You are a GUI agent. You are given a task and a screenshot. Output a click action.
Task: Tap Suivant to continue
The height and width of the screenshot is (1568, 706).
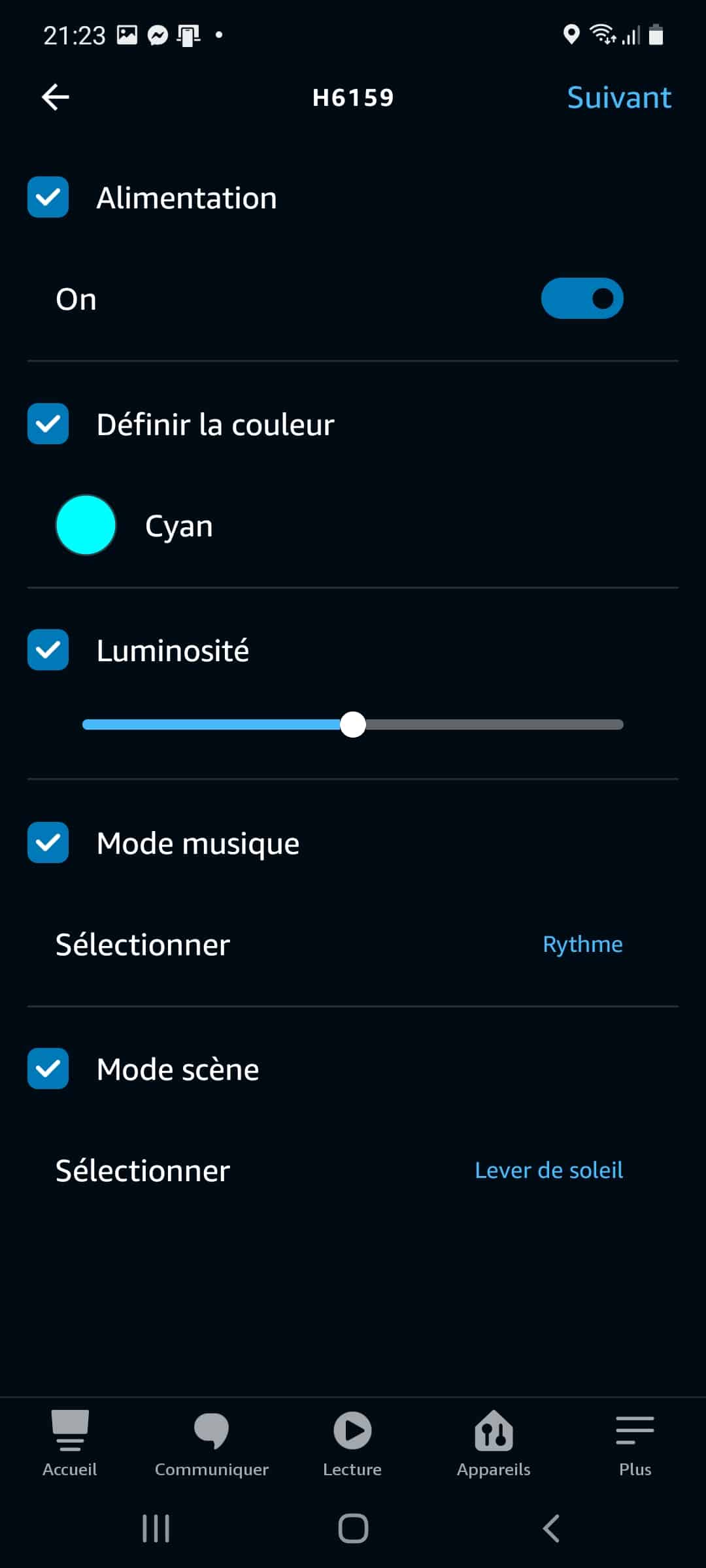pyautogui.click(x=618, y=97)
